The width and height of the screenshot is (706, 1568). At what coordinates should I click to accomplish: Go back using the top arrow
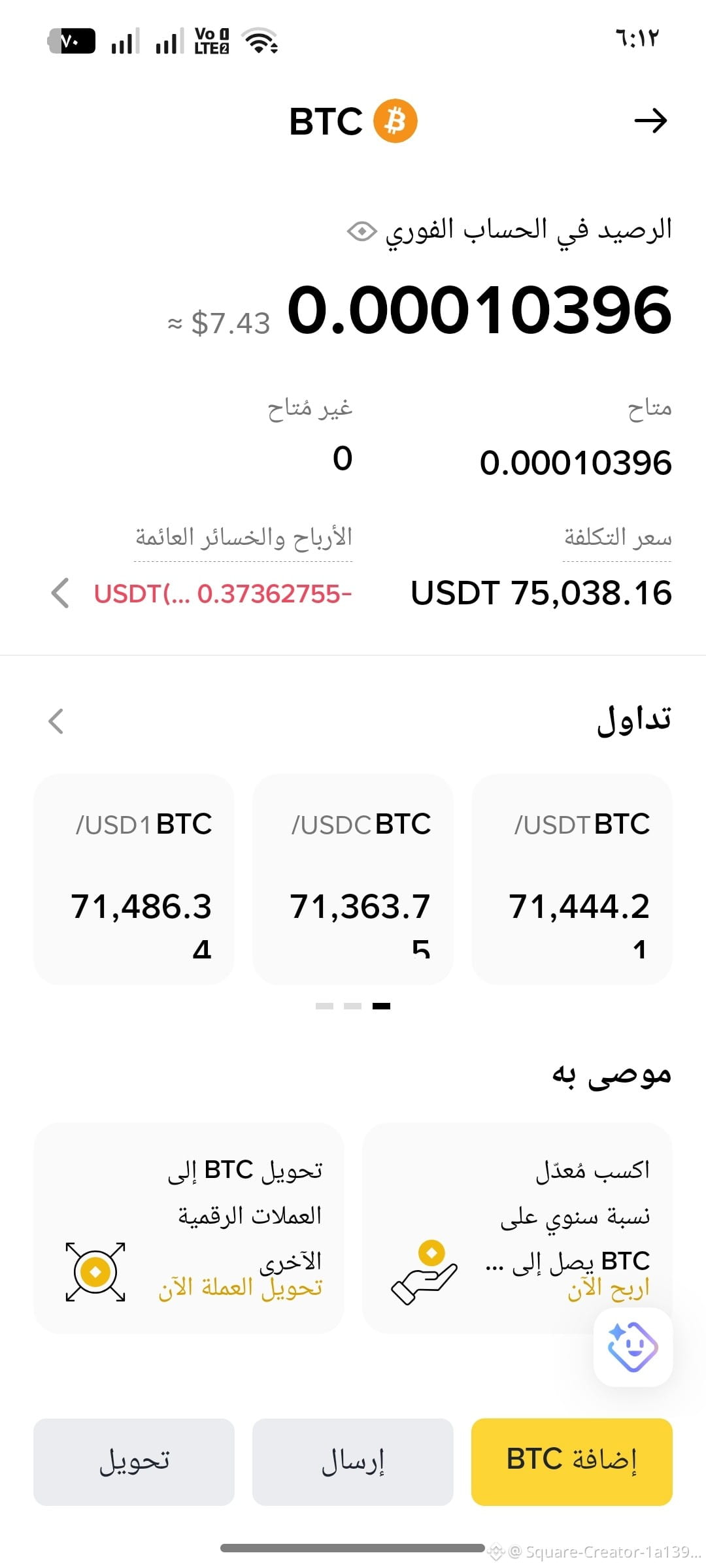650,121
